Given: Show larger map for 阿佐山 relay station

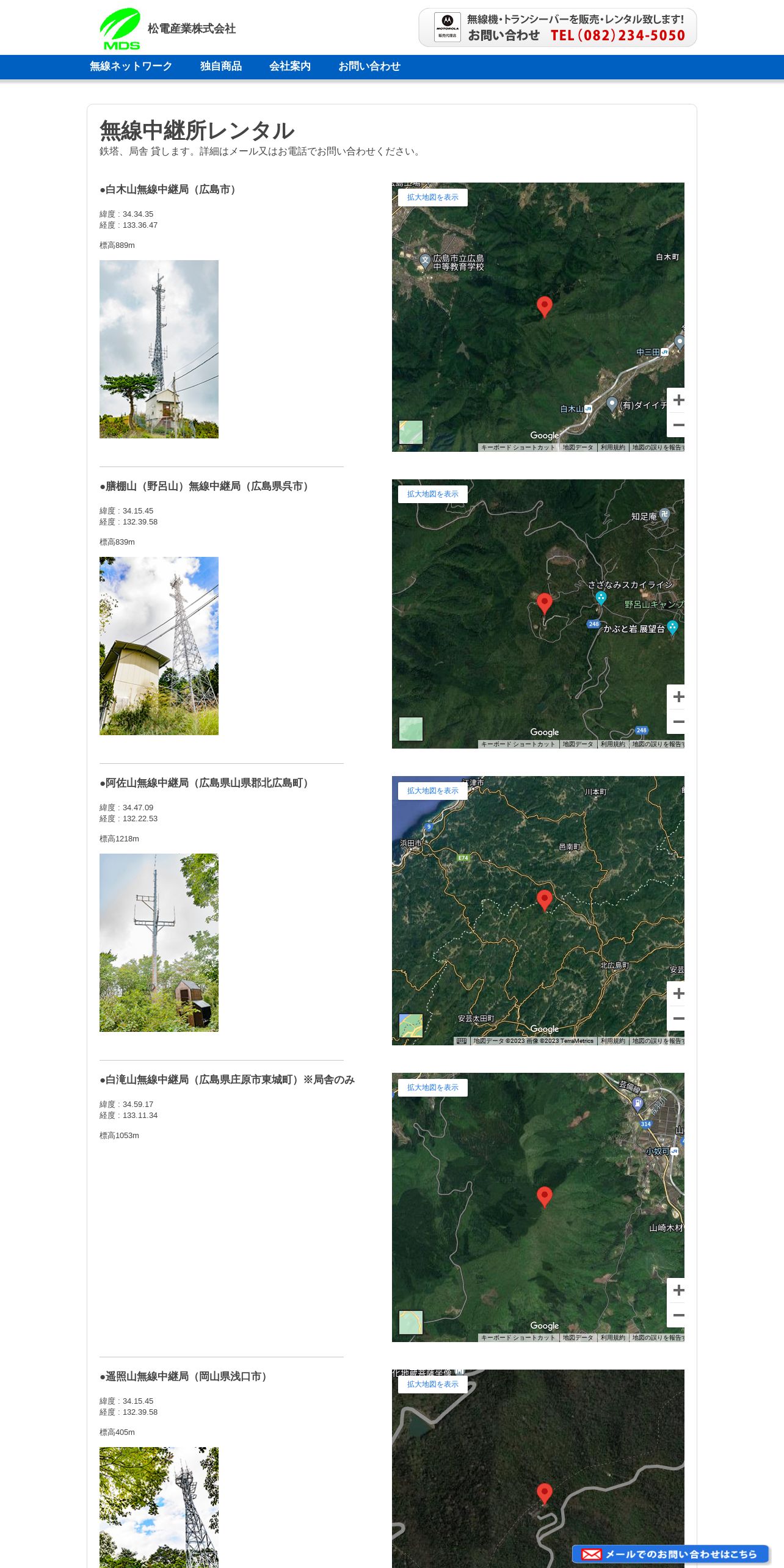Looking at the screenshot, I should 433,791.
